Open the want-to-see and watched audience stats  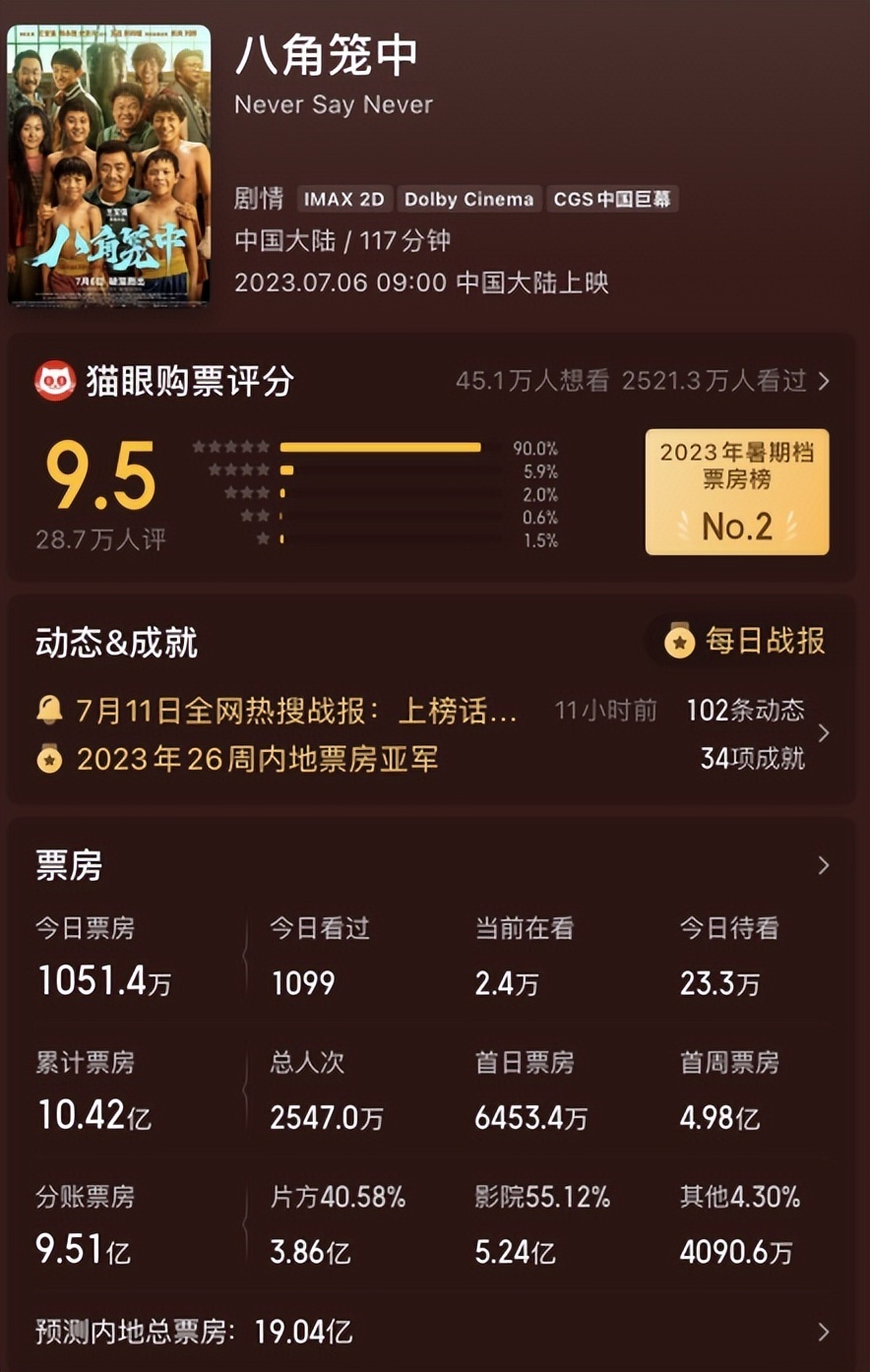click(x=642, y=381)
